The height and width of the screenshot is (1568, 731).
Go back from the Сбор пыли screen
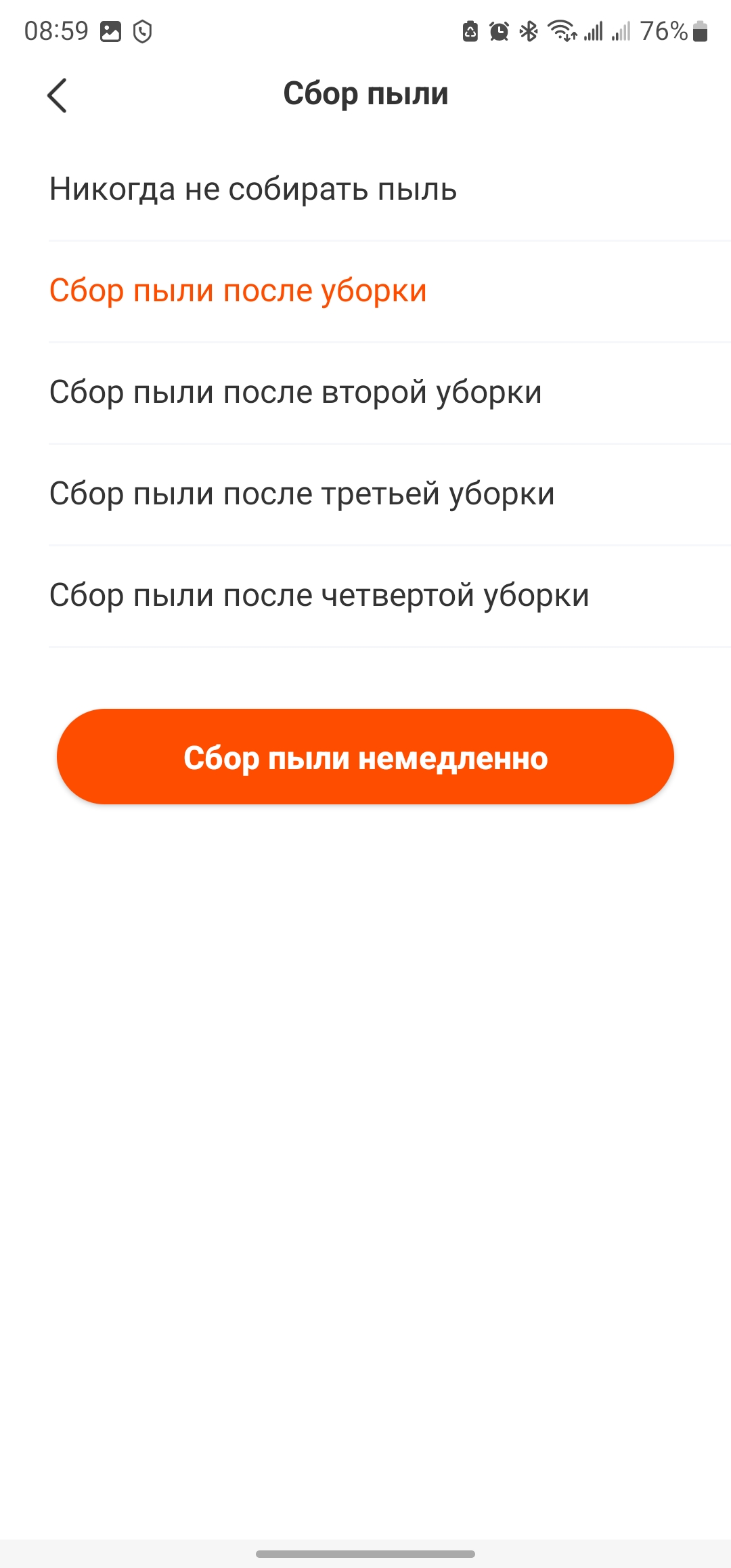point(58,95)
